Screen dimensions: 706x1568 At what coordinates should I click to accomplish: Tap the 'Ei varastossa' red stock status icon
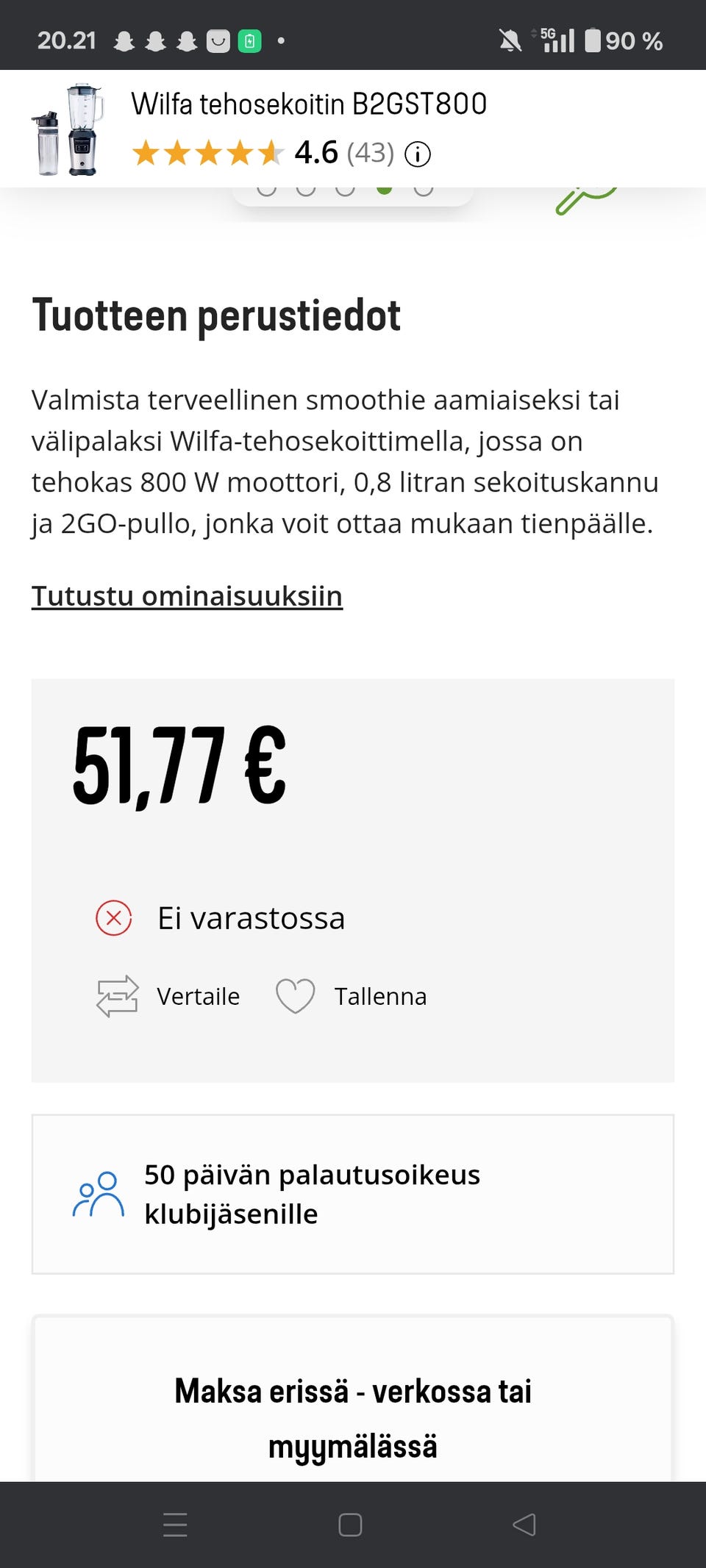[113, 917]
